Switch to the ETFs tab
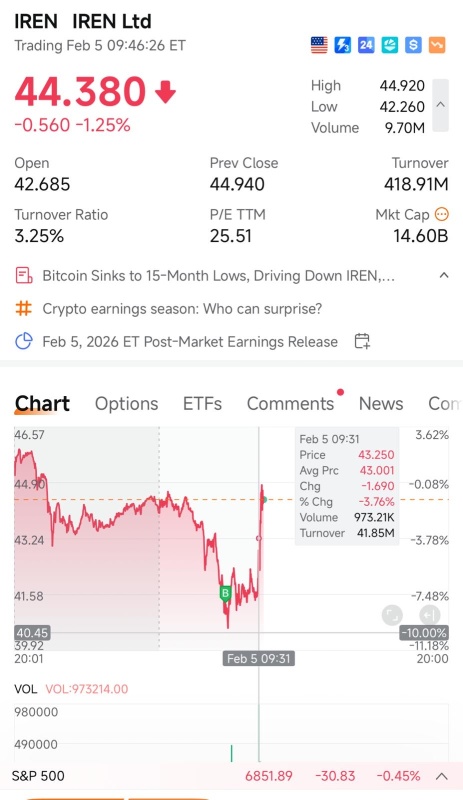This screenshot has height=800, width=463. (202, 404)
